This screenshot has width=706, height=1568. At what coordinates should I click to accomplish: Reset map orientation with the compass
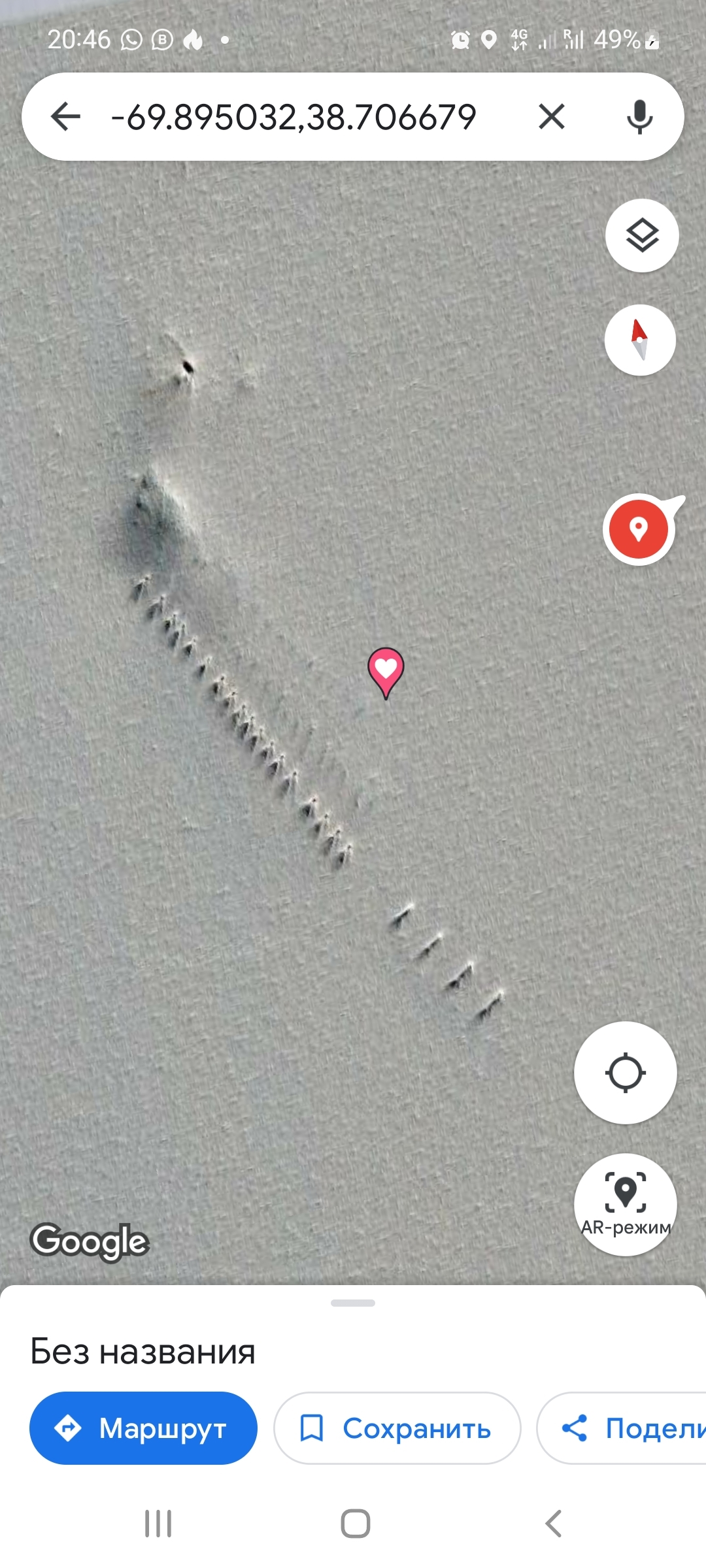[x=639, y=340]
